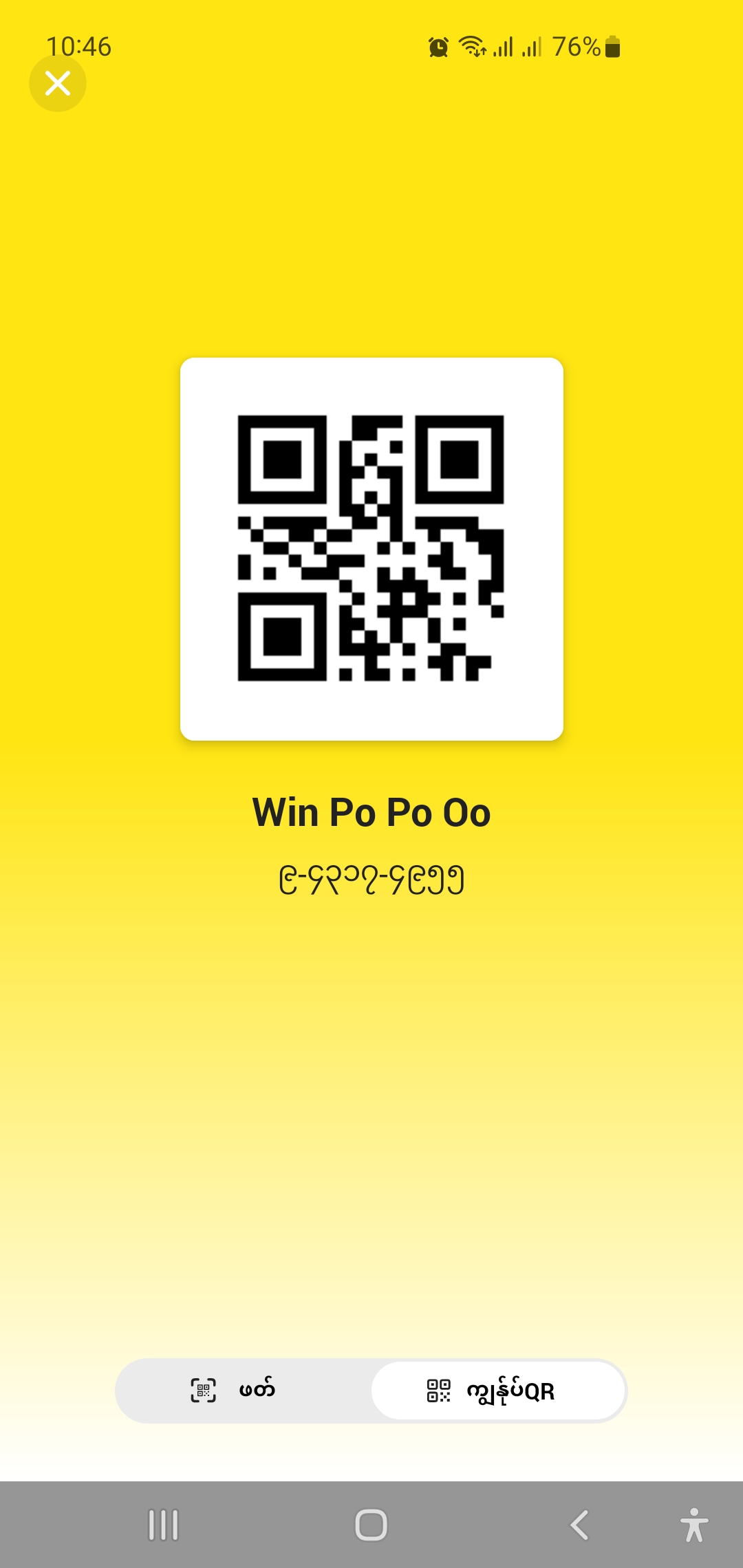Switch to the ဖတ် scan tab
This screenshot has width=743, height=1568.
point(244,1391)
